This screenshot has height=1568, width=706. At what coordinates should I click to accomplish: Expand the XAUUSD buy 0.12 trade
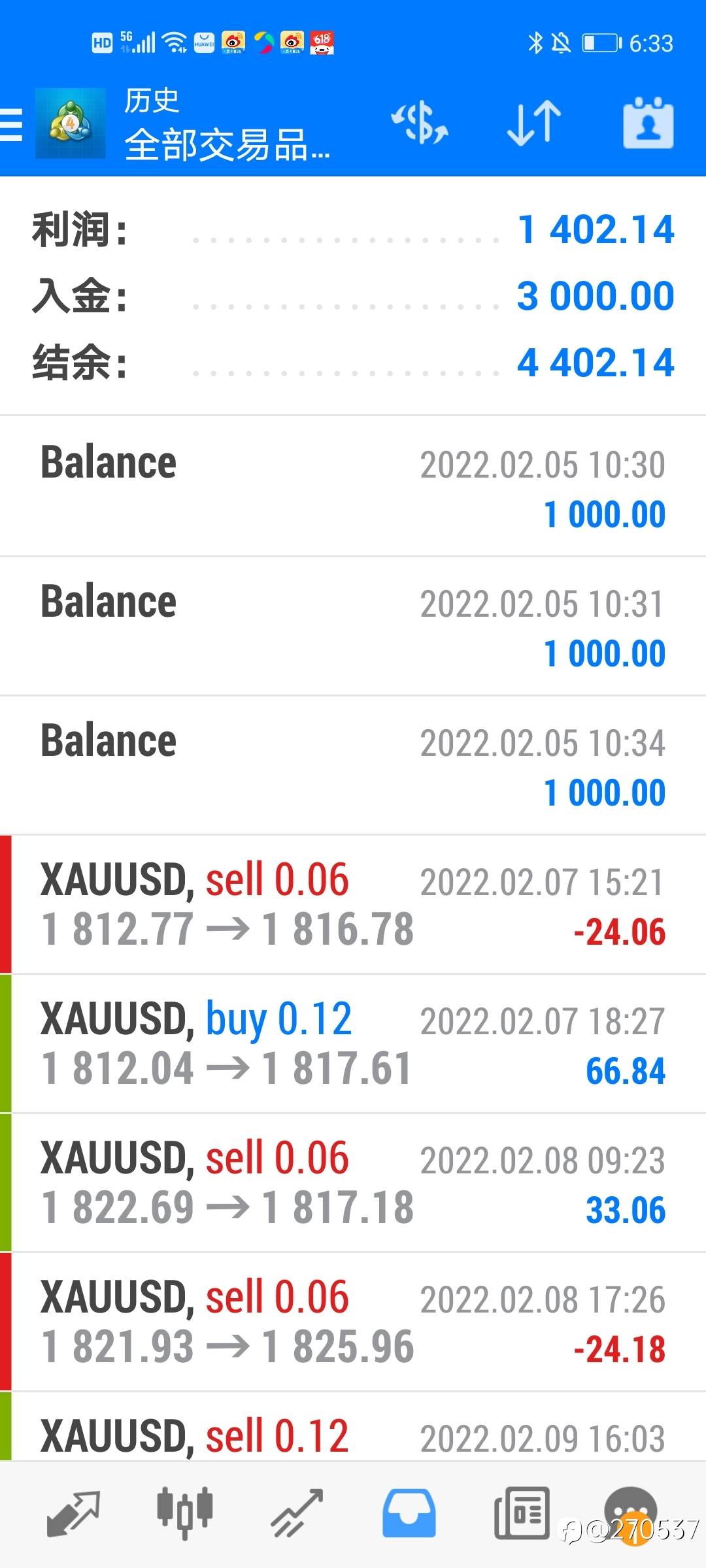(353, 1043)
